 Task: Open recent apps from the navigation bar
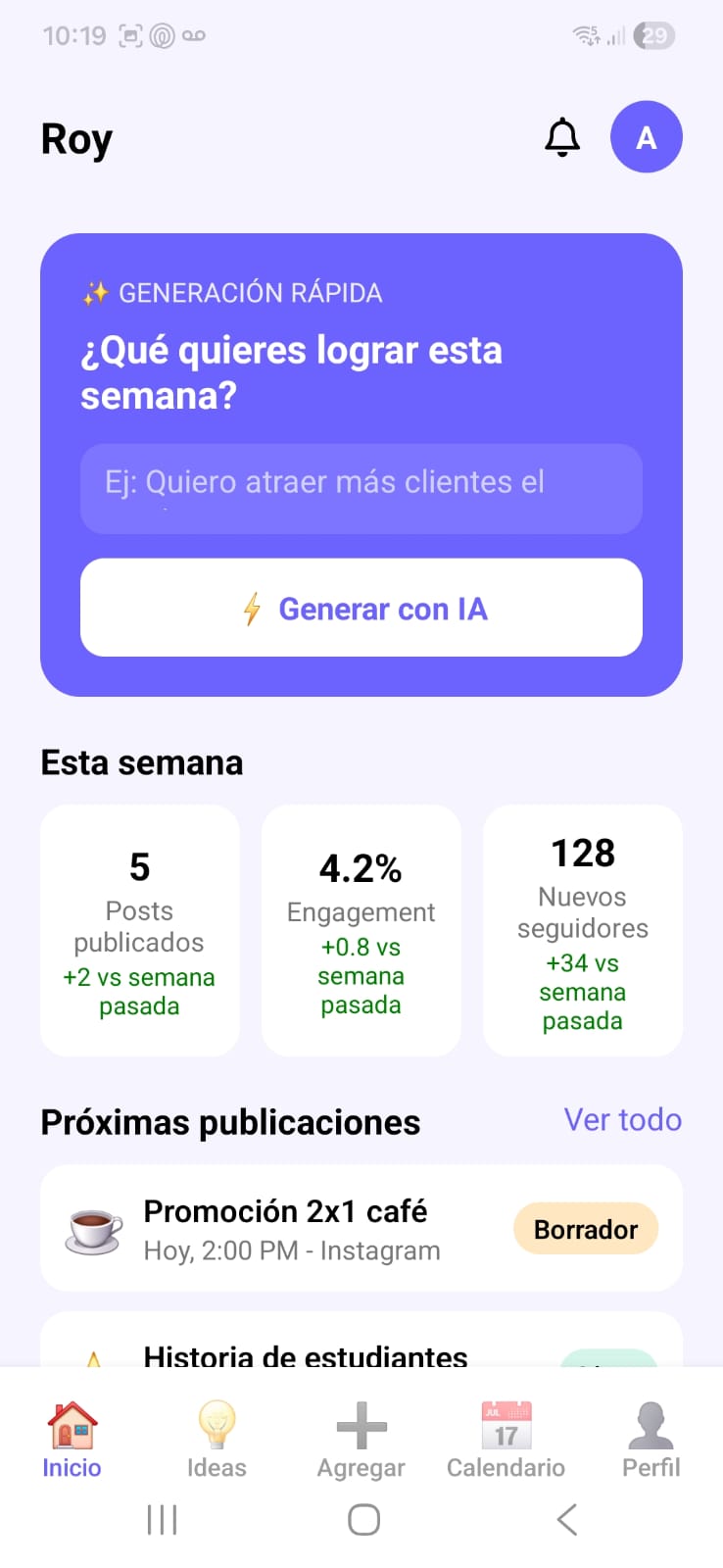pyautogui.click(x=162, y=1520)
